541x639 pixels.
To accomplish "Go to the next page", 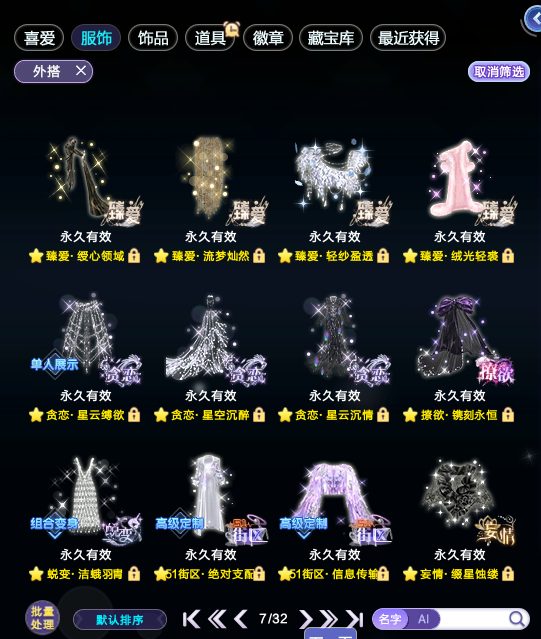I will click(306, 619).
